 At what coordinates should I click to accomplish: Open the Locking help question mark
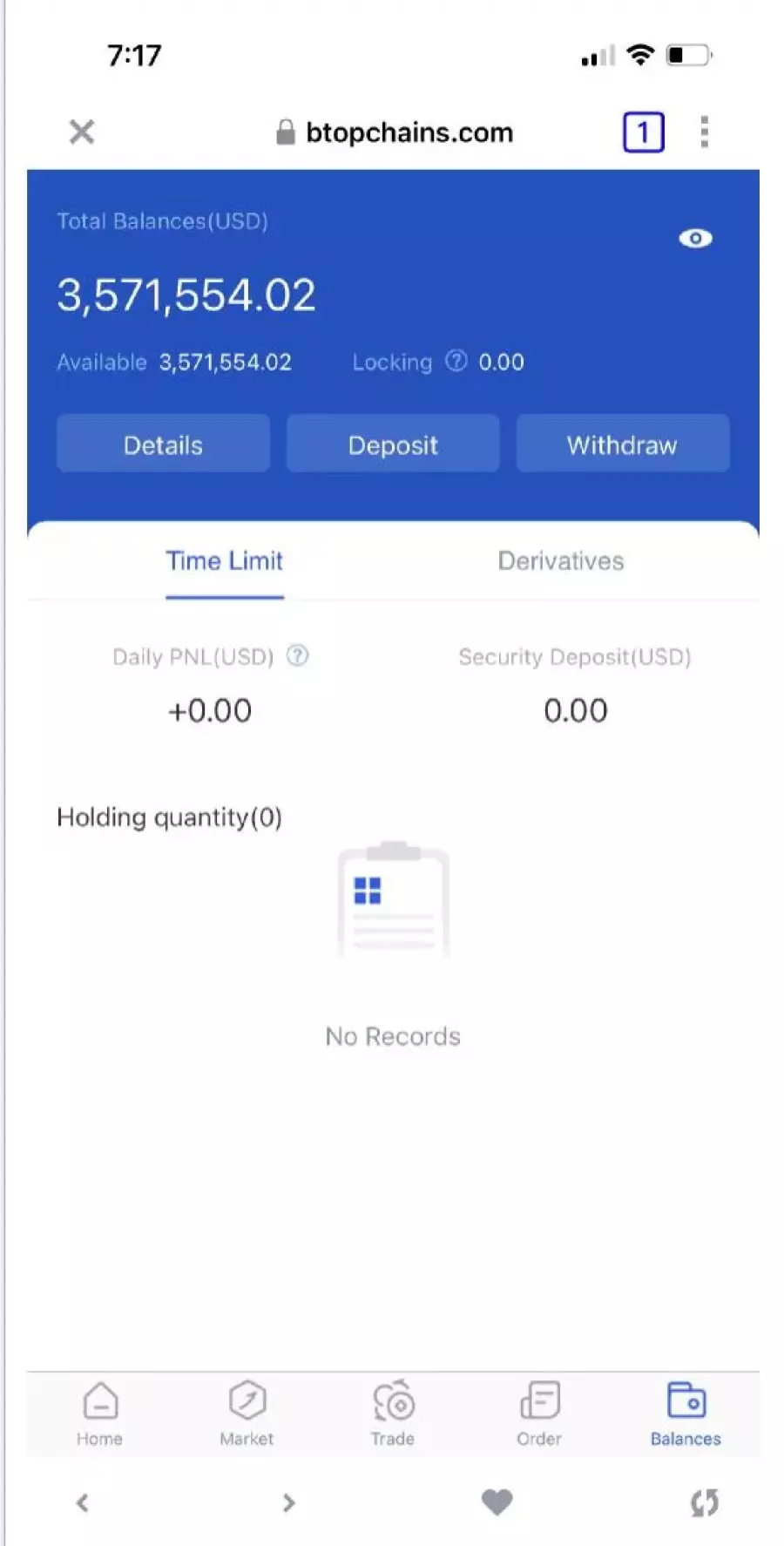(x=456, y=361)
